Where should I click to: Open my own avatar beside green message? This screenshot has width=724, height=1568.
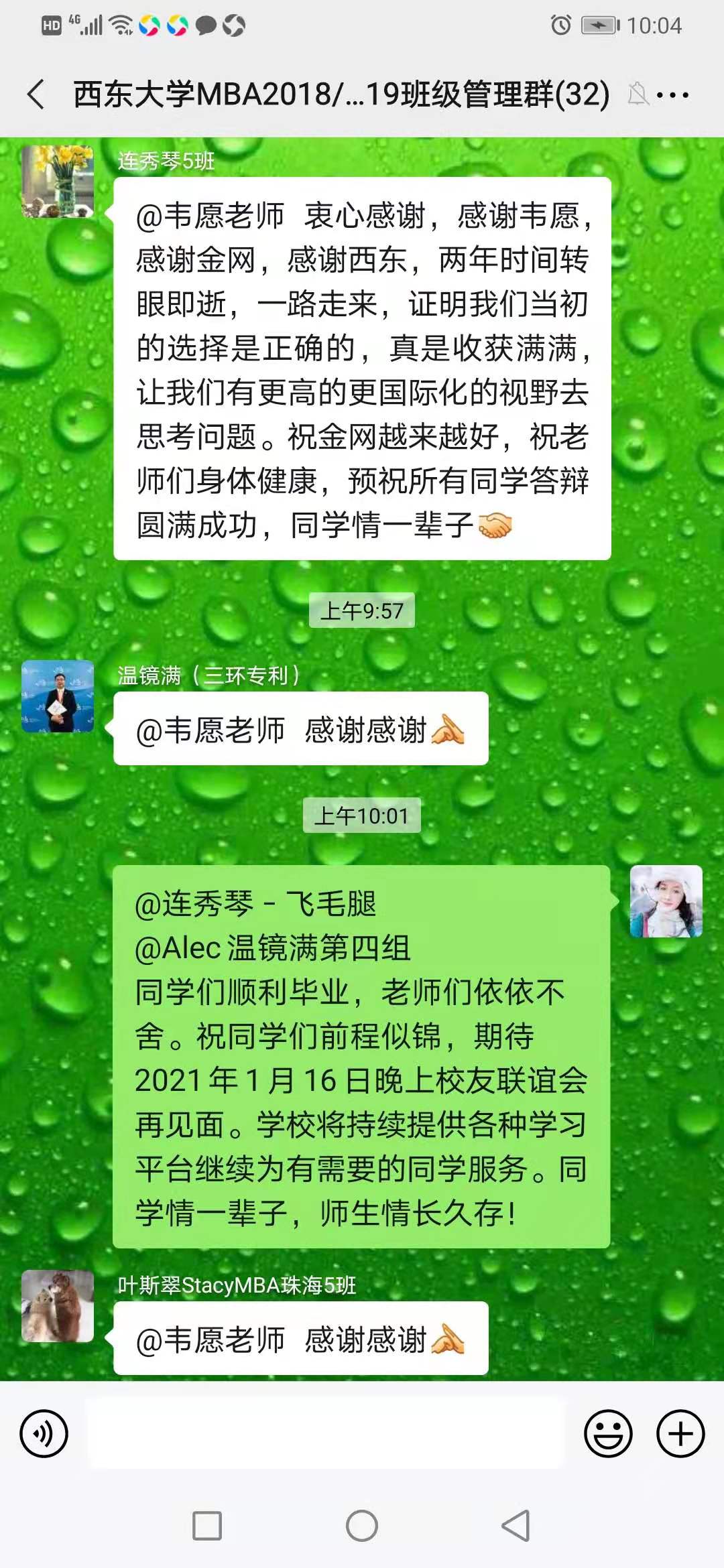click(666, 901)
